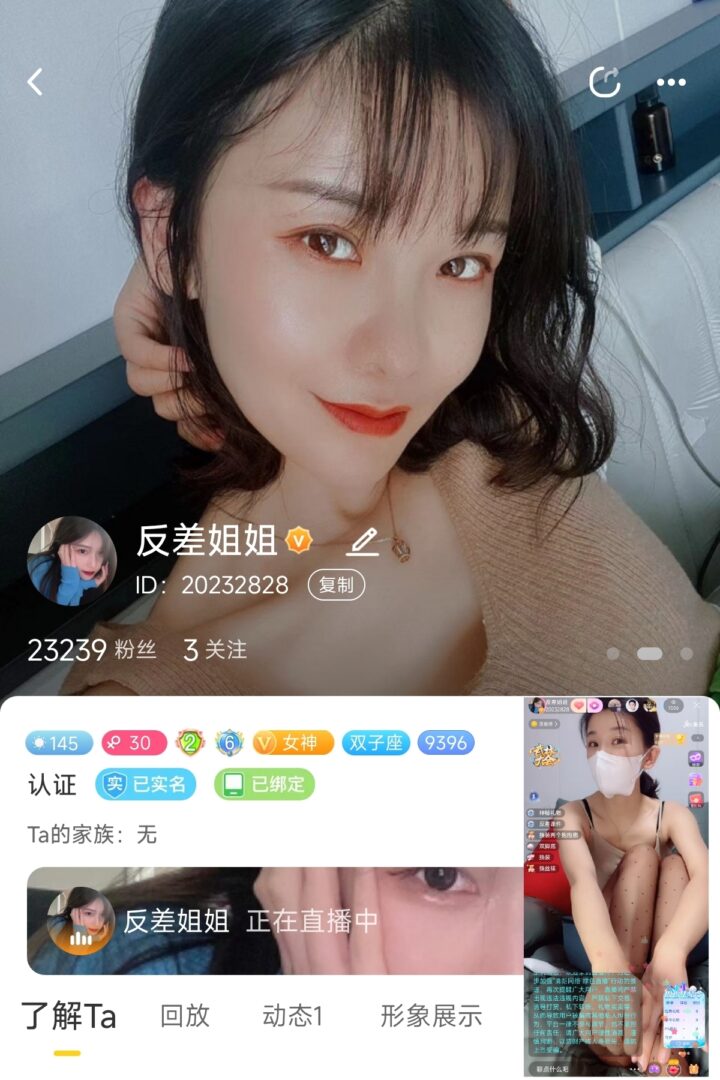This screenshot has width=720, height=1080.
Task: Open the 3 关注 following list
Action: pyautogui.click(x=215, y=650)
